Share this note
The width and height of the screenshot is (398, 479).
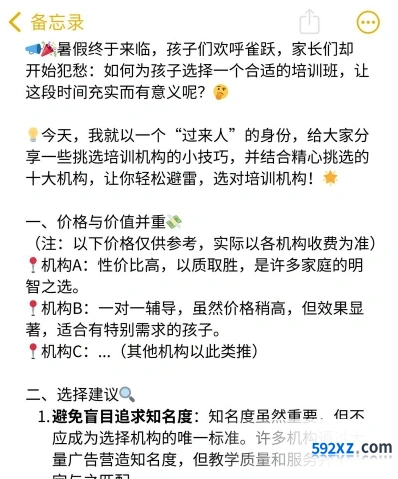309,21
